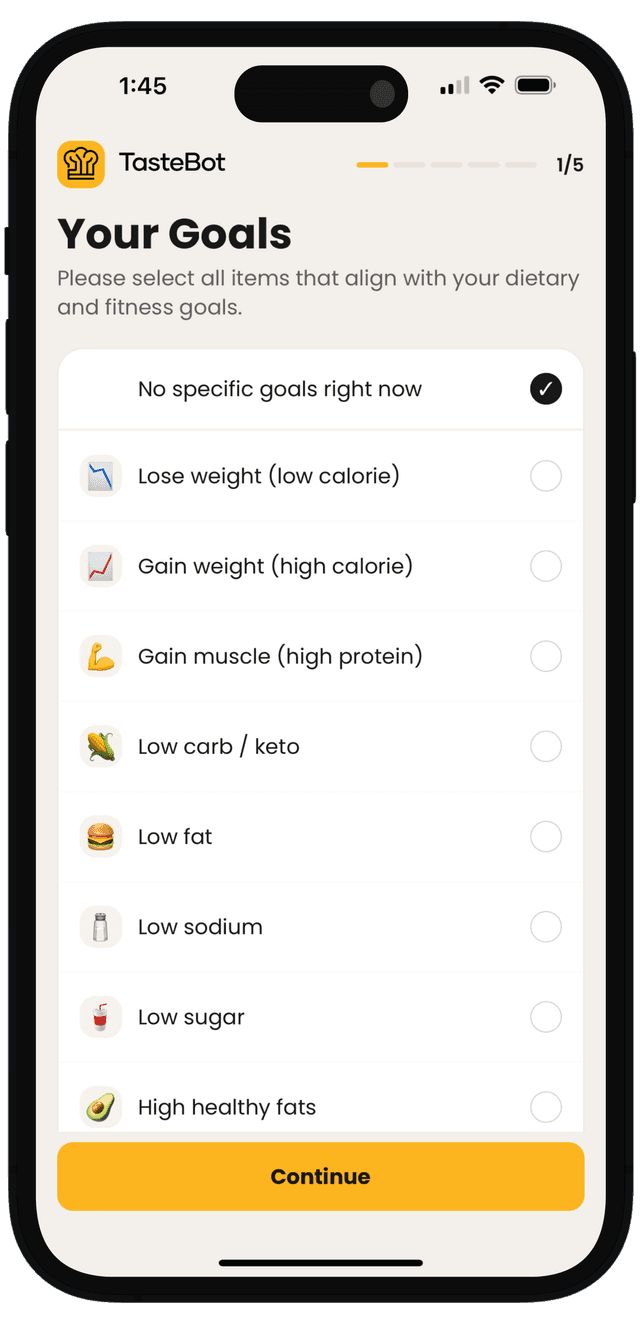
Task: Check Gain muscle (high protein)
Action: [545, 657]
